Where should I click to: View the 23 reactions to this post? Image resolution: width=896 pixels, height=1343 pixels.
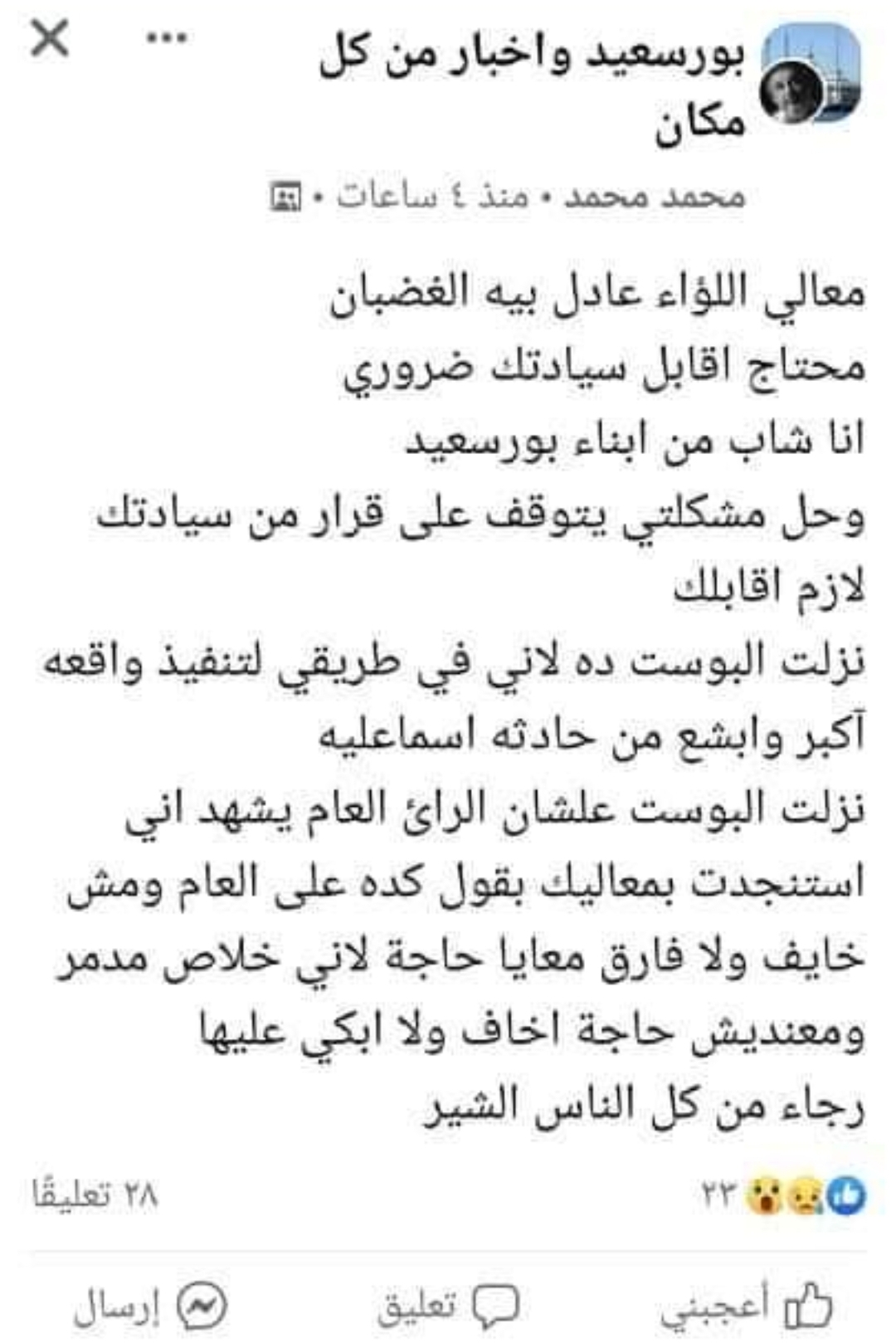tap(782, 1195)
